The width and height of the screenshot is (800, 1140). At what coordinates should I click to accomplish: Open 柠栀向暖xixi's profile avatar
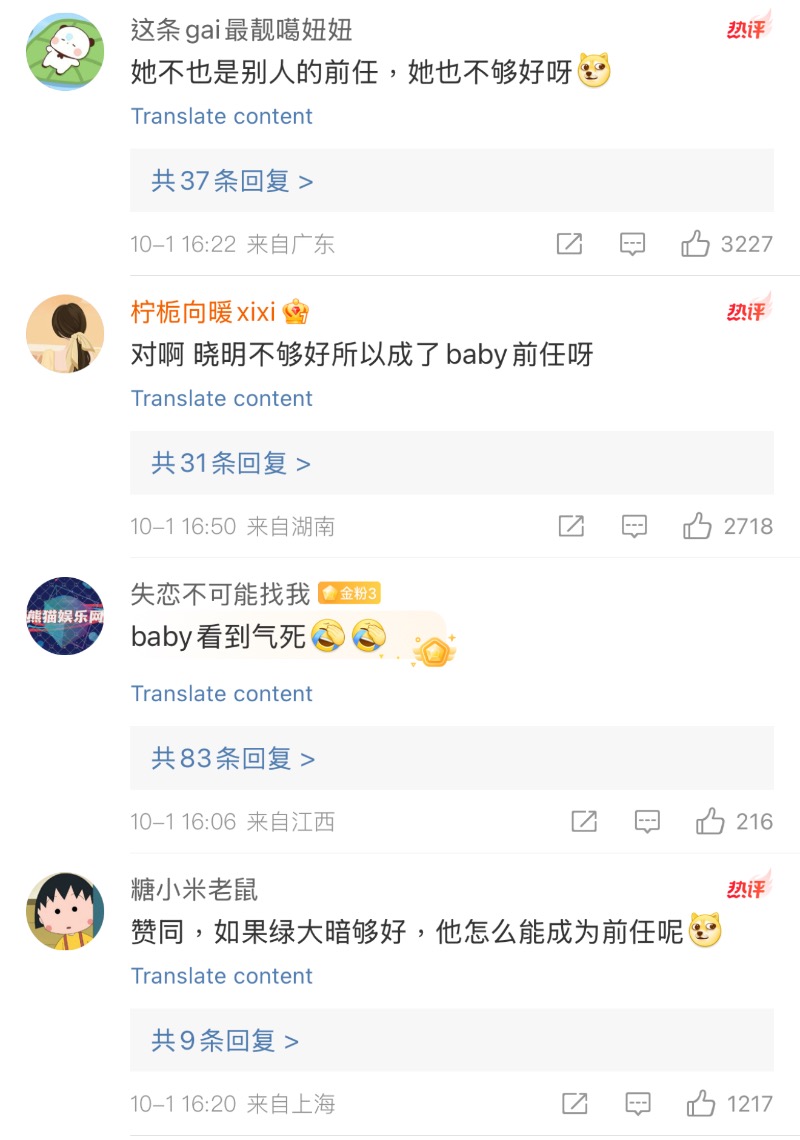pyautogui.click(x=65, y=333)
